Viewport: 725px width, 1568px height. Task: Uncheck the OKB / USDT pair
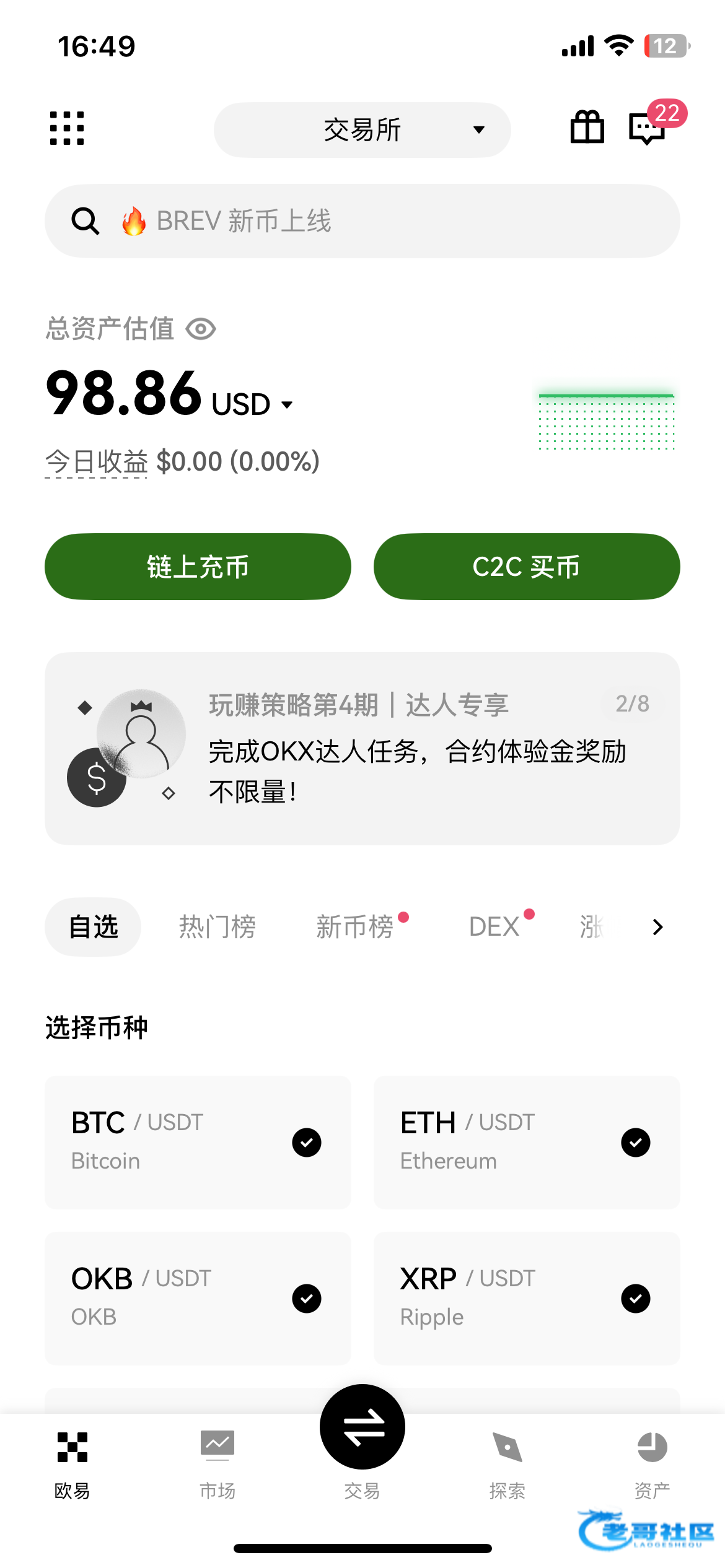[x=307, y=1299]
